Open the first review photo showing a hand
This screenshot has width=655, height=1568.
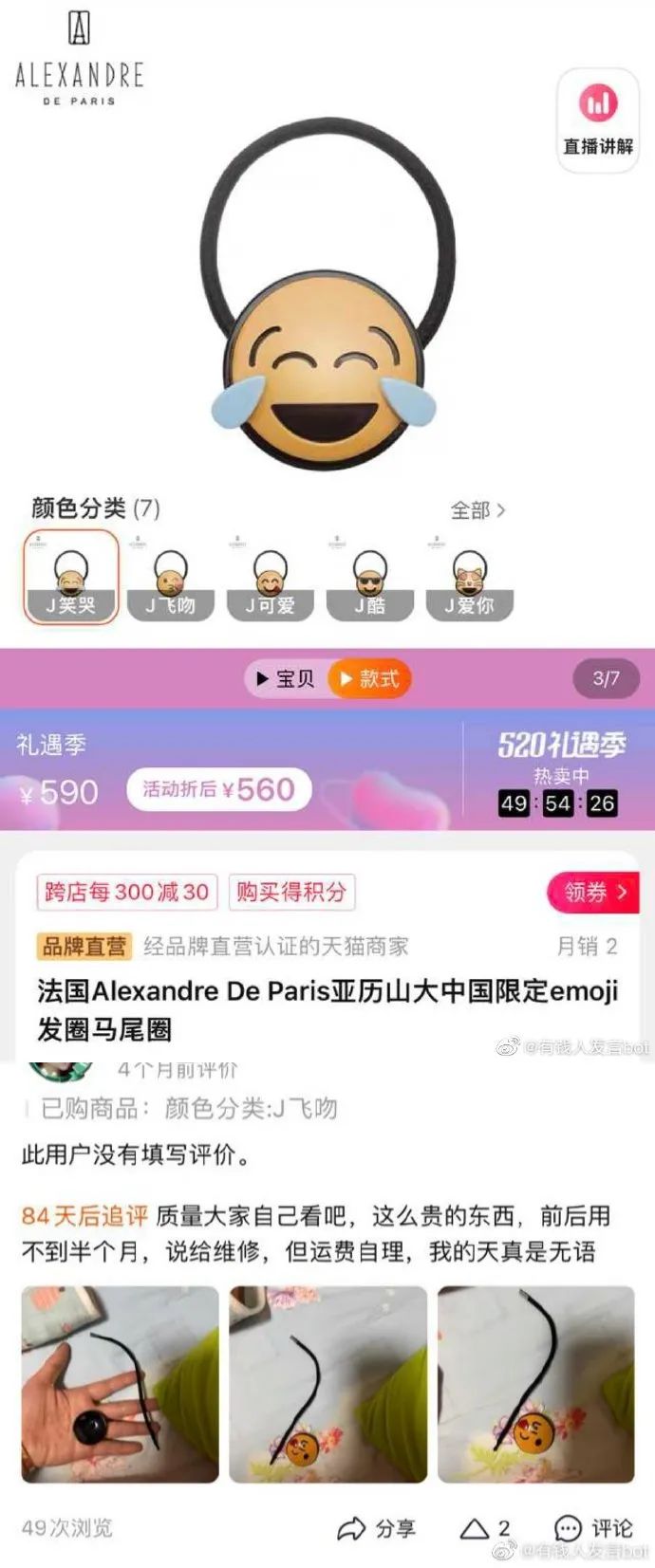tap(121, 1384)
